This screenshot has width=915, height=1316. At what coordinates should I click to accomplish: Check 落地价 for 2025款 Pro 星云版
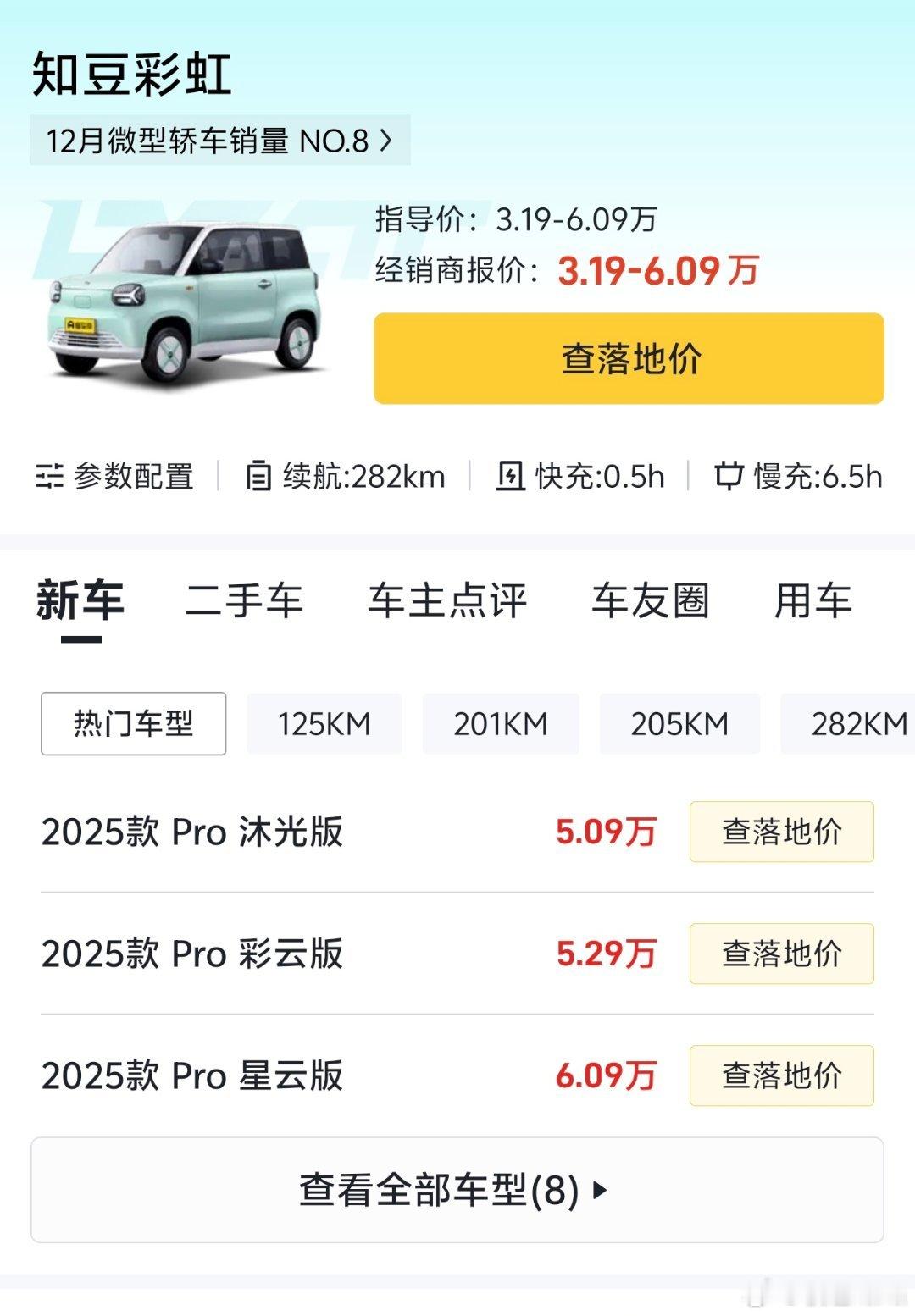click(780, 1077)
